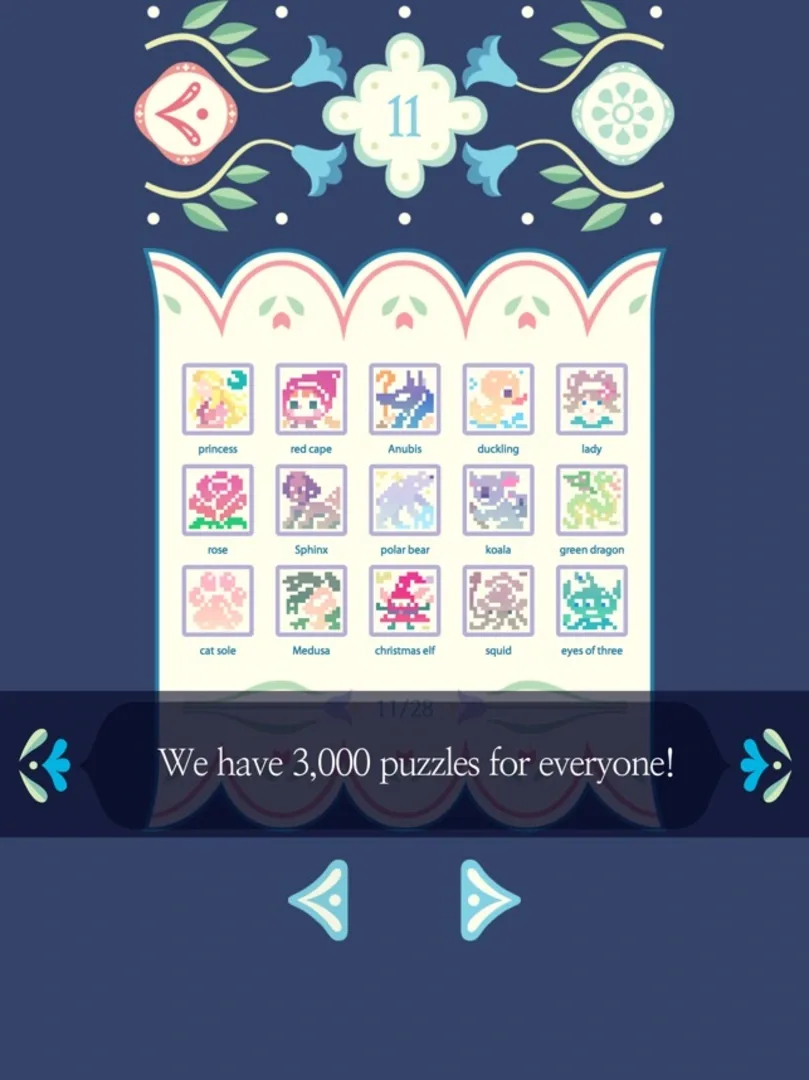Screen dimensions: 809x1080
Task: Select the Sphinx puzzle
Action: (x=311, y=500)
